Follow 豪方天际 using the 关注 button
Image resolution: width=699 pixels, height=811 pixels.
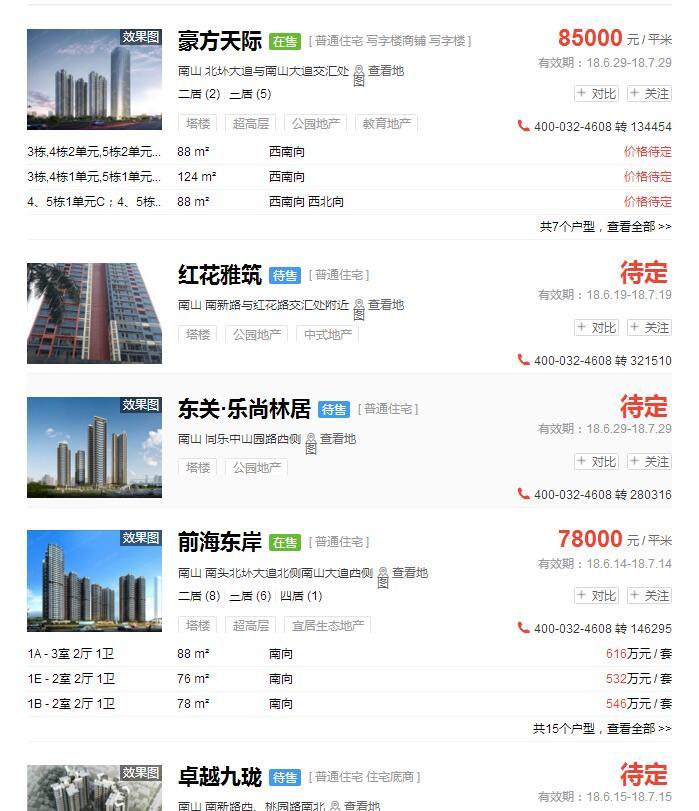click(x=650, y=93)
